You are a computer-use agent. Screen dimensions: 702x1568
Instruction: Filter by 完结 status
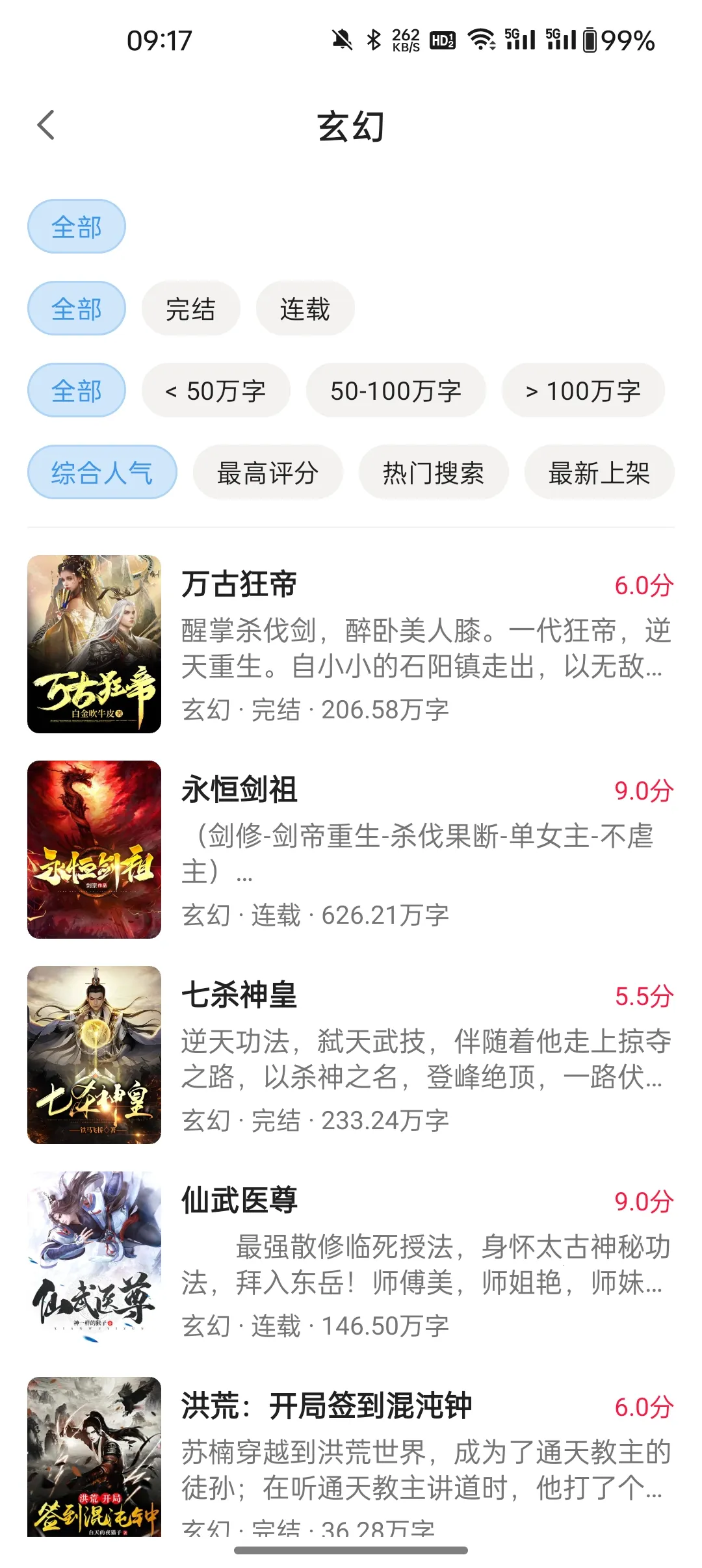(190, 309)
